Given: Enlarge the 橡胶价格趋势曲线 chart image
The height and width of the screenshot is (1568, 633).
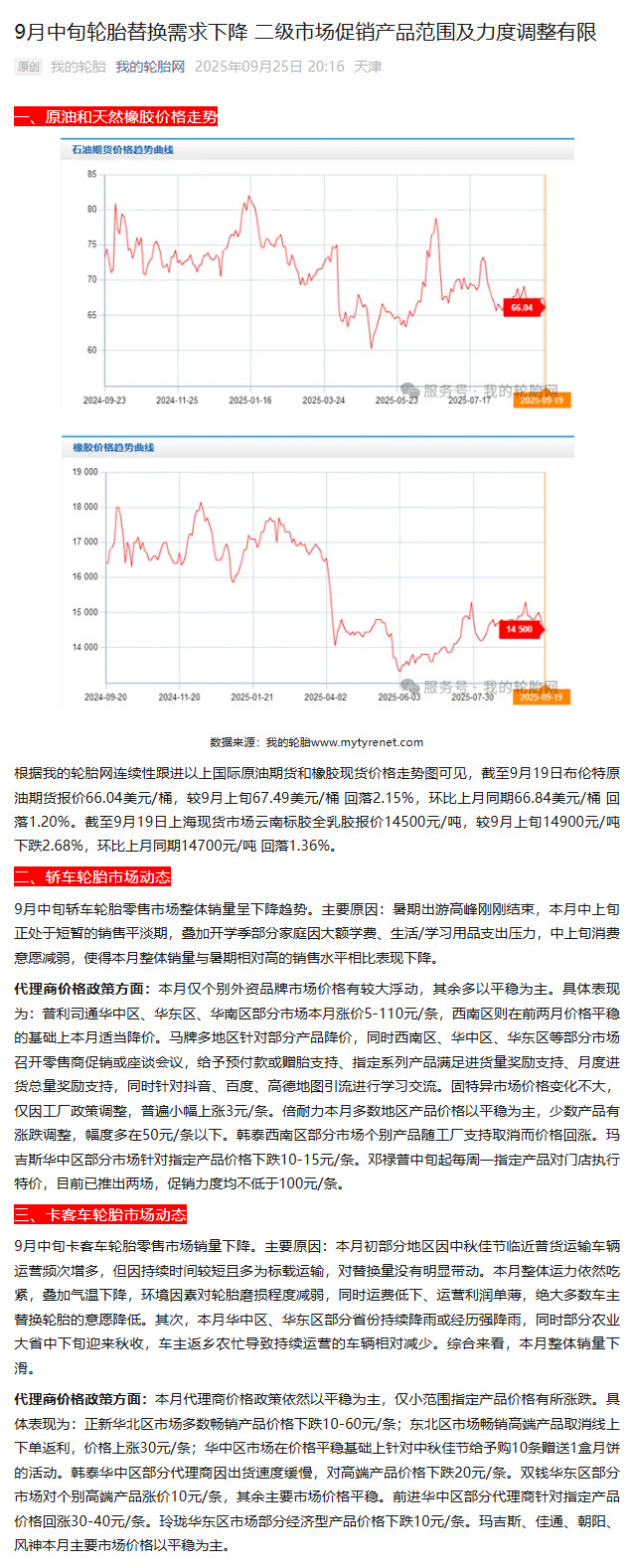Looking at the screenshot, I should coord(316,570).
